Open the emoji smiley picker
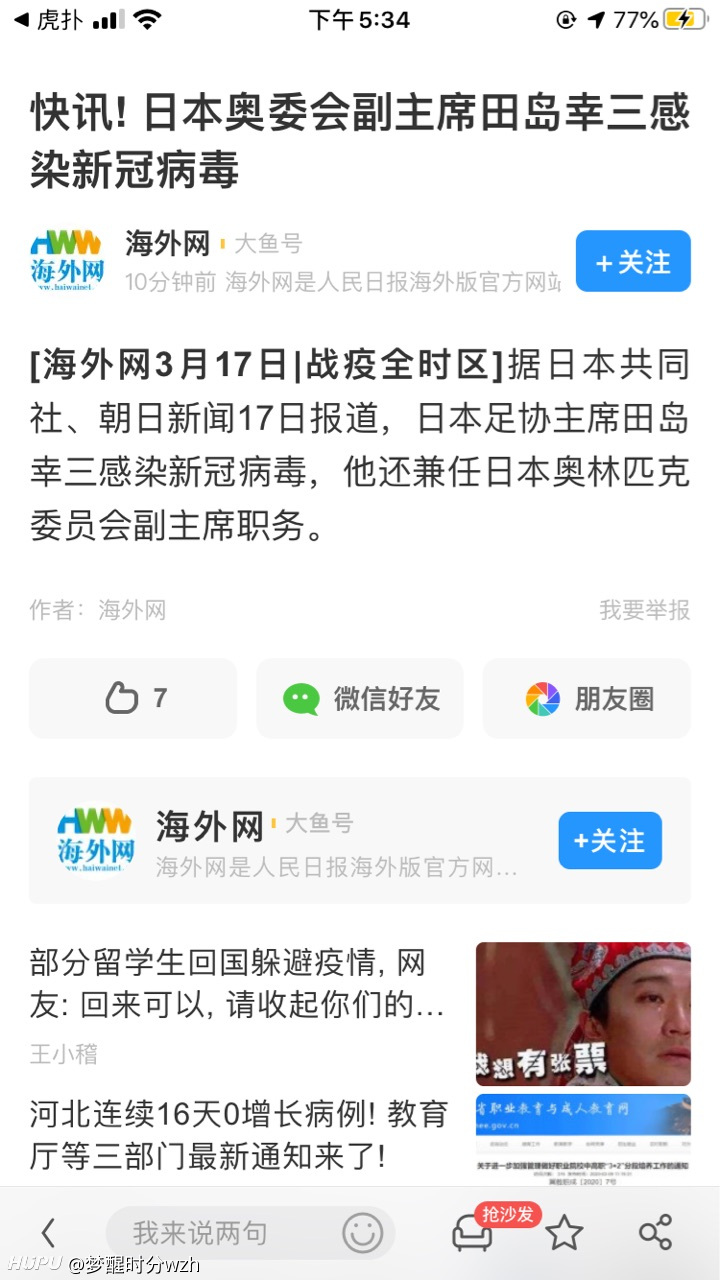 (x=363, y=1233)
